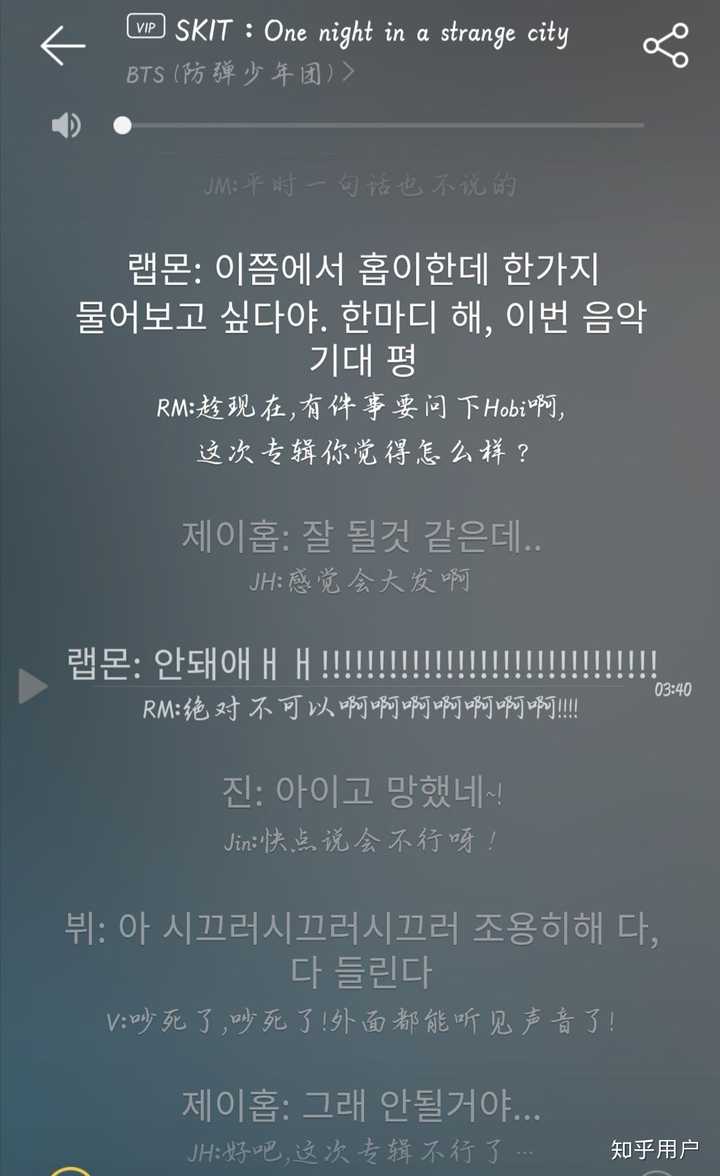Screen dimensions: 720x1176
Task: Share this SKIT track
Action: pyautogui.click(x=665, y=46)
